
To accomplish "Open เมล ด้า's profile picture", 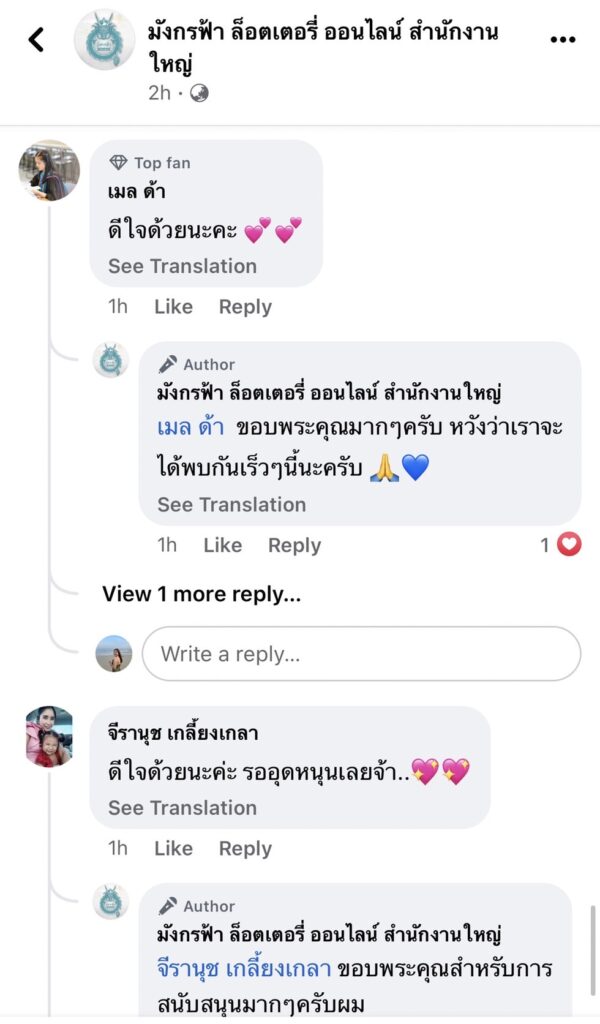I will [49, 170].
